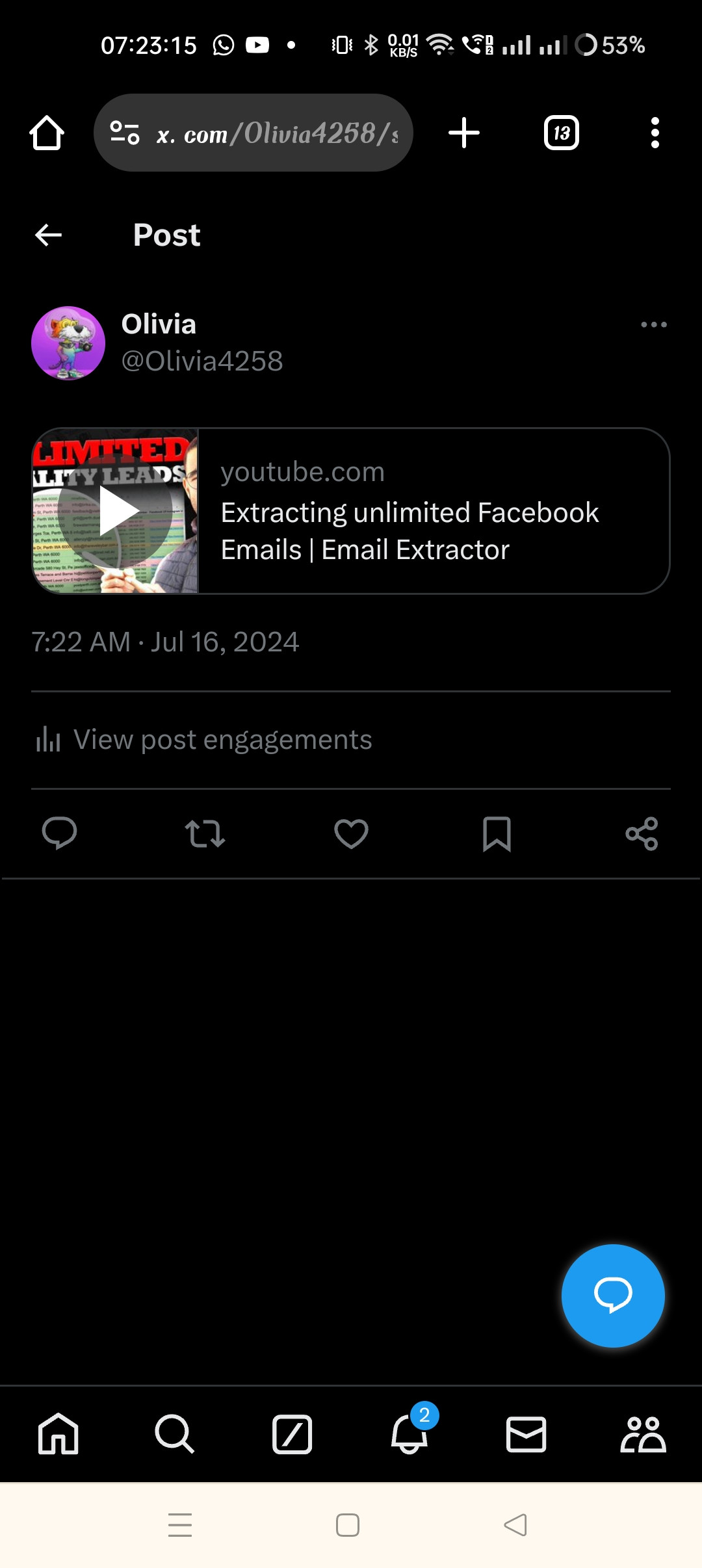Open the tab switcher showing 13
The image size is (702, 1568).
coord(562,133)
